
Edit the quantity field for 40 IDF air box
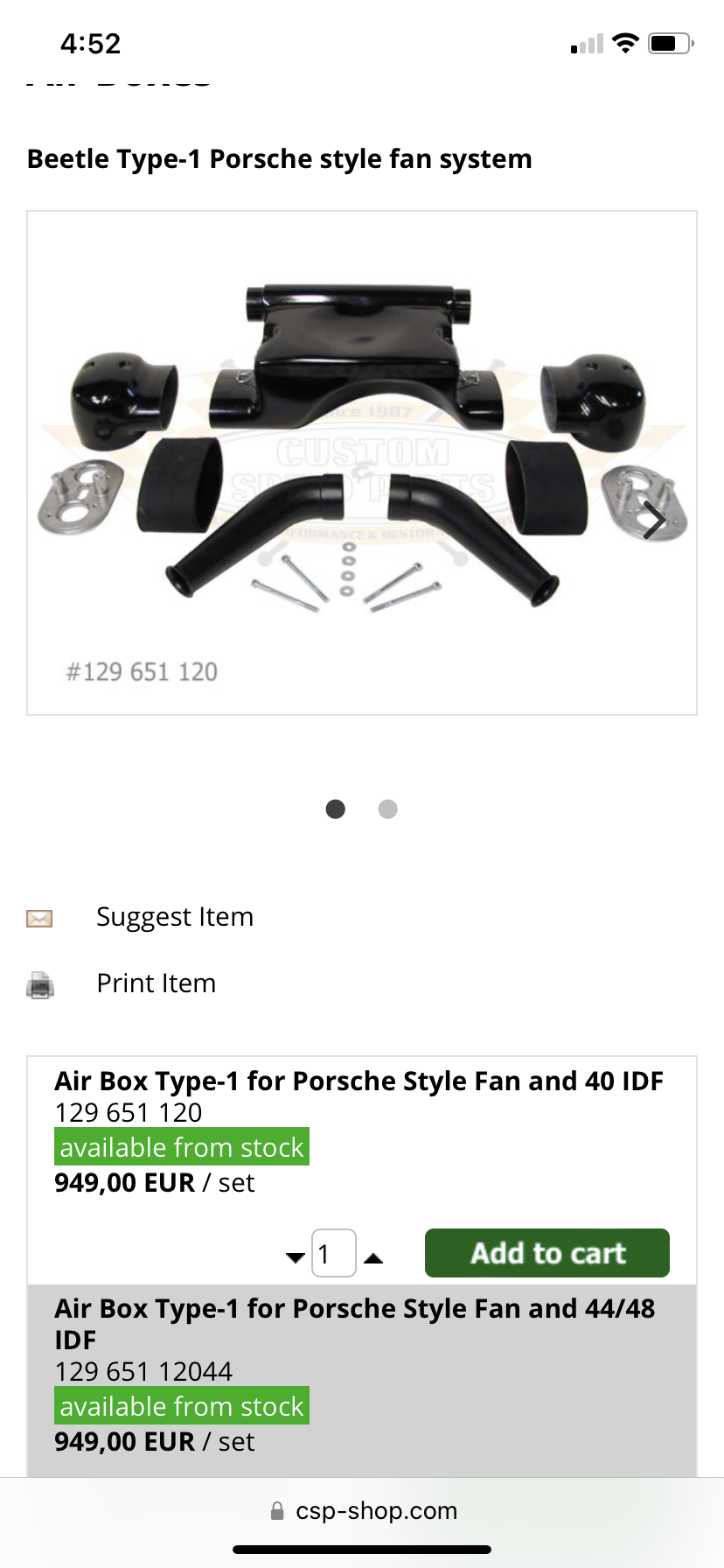tap(333, 1254)
